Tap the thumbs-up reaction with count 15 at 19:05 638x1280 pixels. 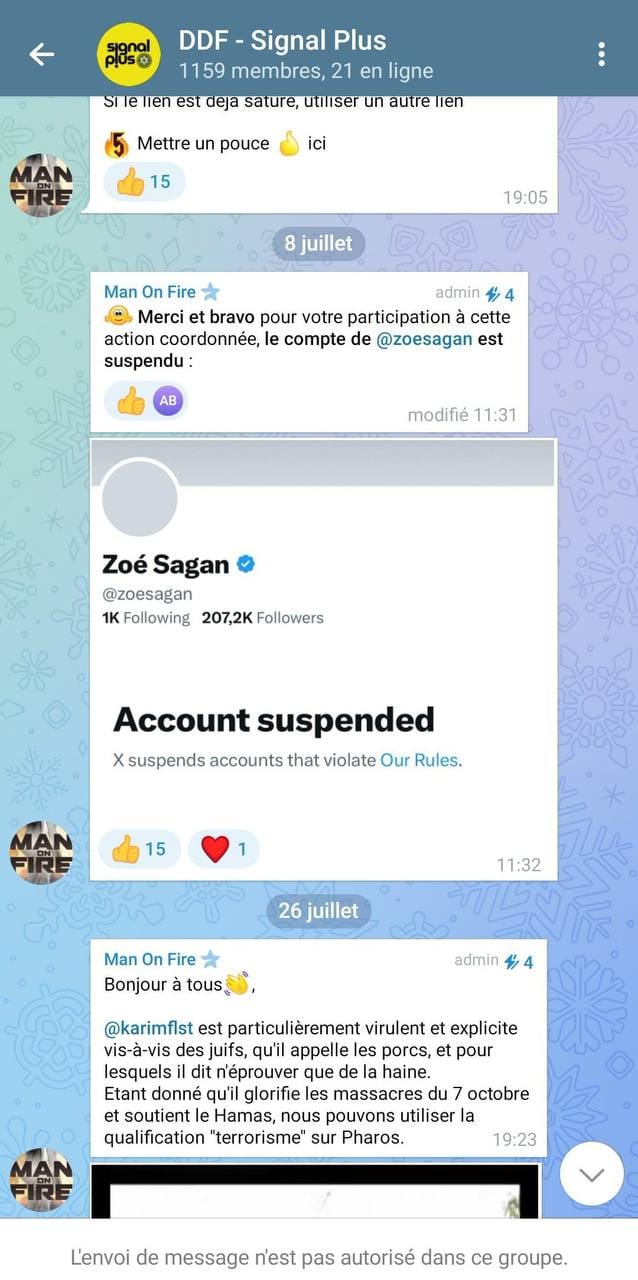tap(145, 182)
